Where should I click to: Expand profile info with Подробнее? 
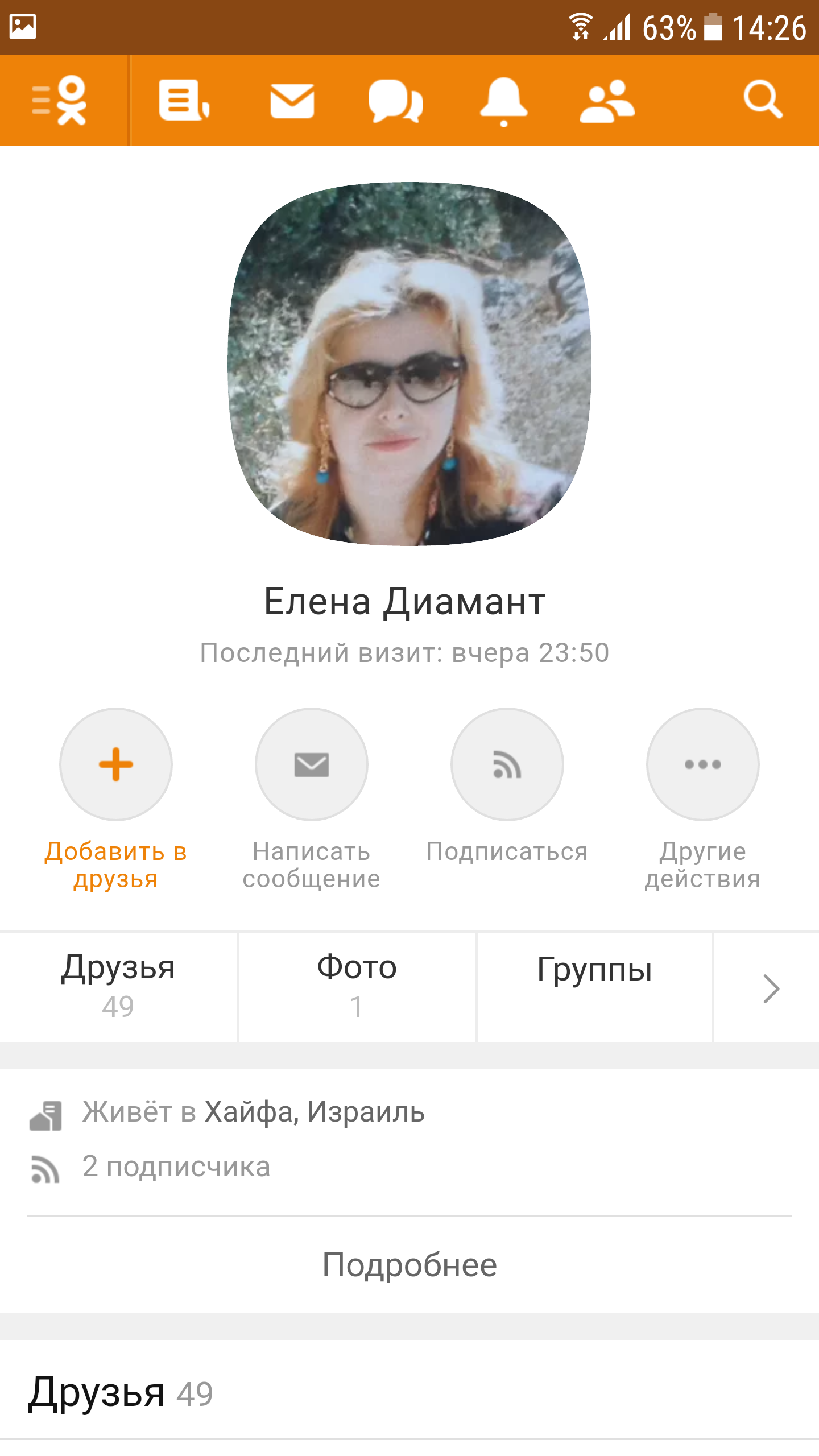409,1265
